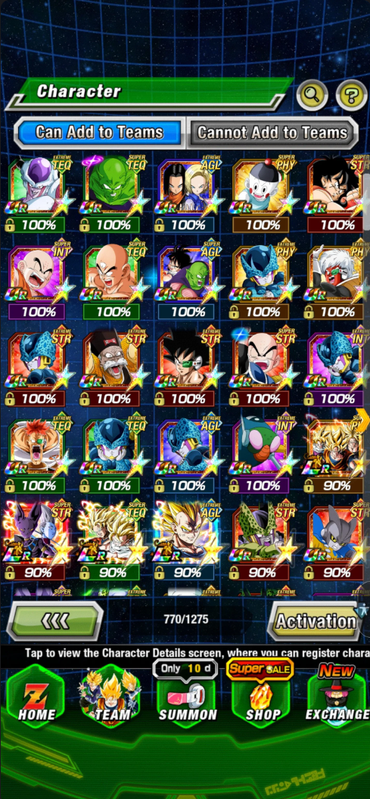The image size is (370, 799).
Task: Open the Extreme STR Dr. Gero card
Action: (114, 369)
